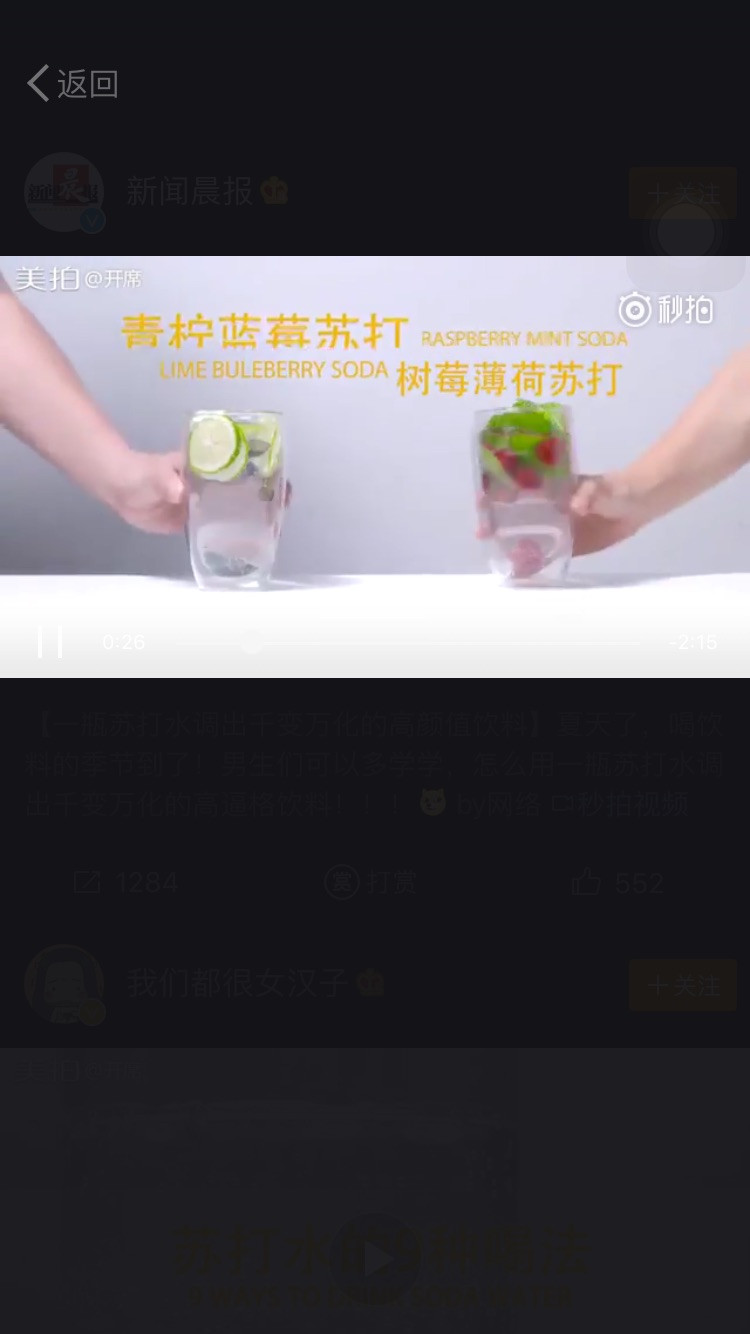Open the 新闻晨报 profile avatar
The image size is (750, 1334).
point(64,192)
